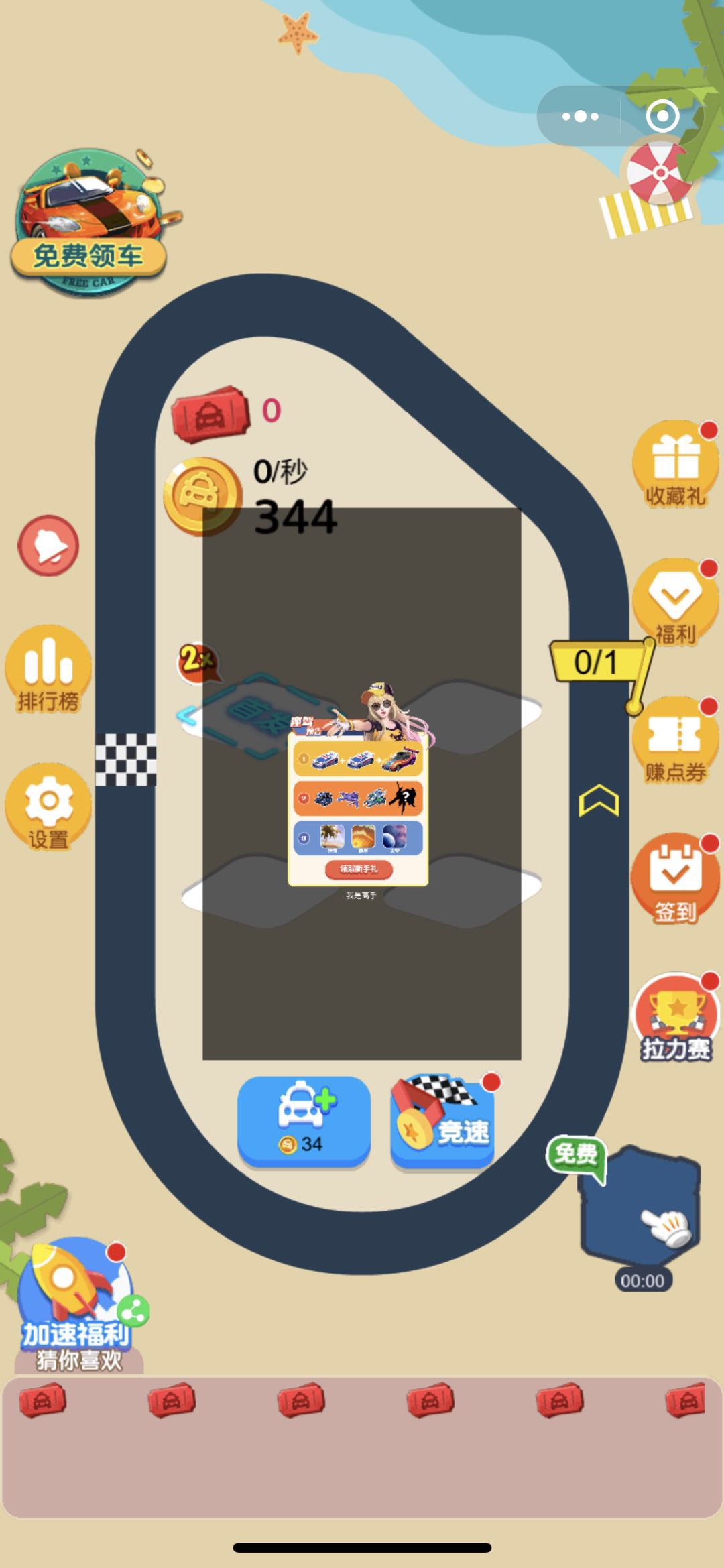Open the mini program overflow menu
The height and width of the screenshot is (1568, 724).
[581, 116]
